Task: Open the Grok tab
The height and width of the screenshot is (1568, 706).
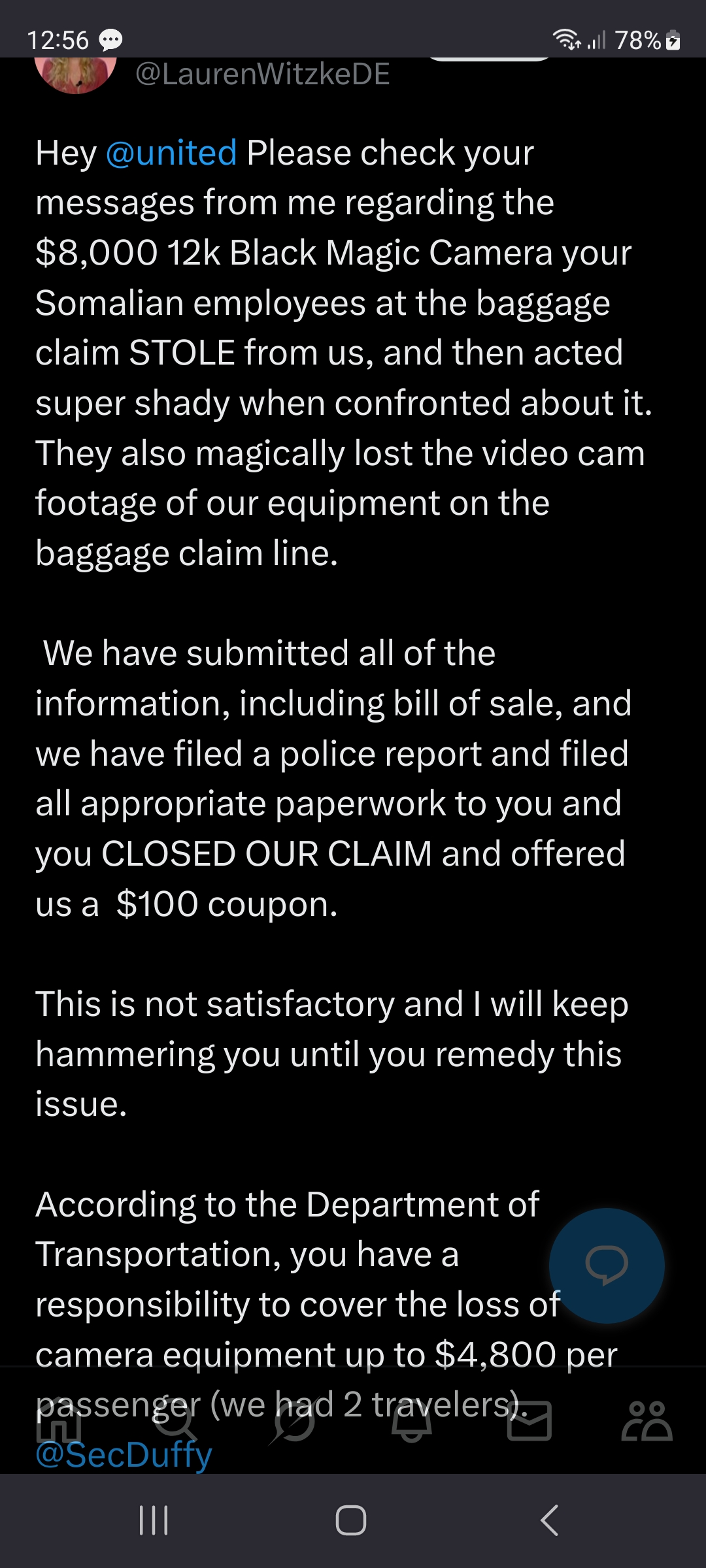Action: [294, 1421]
